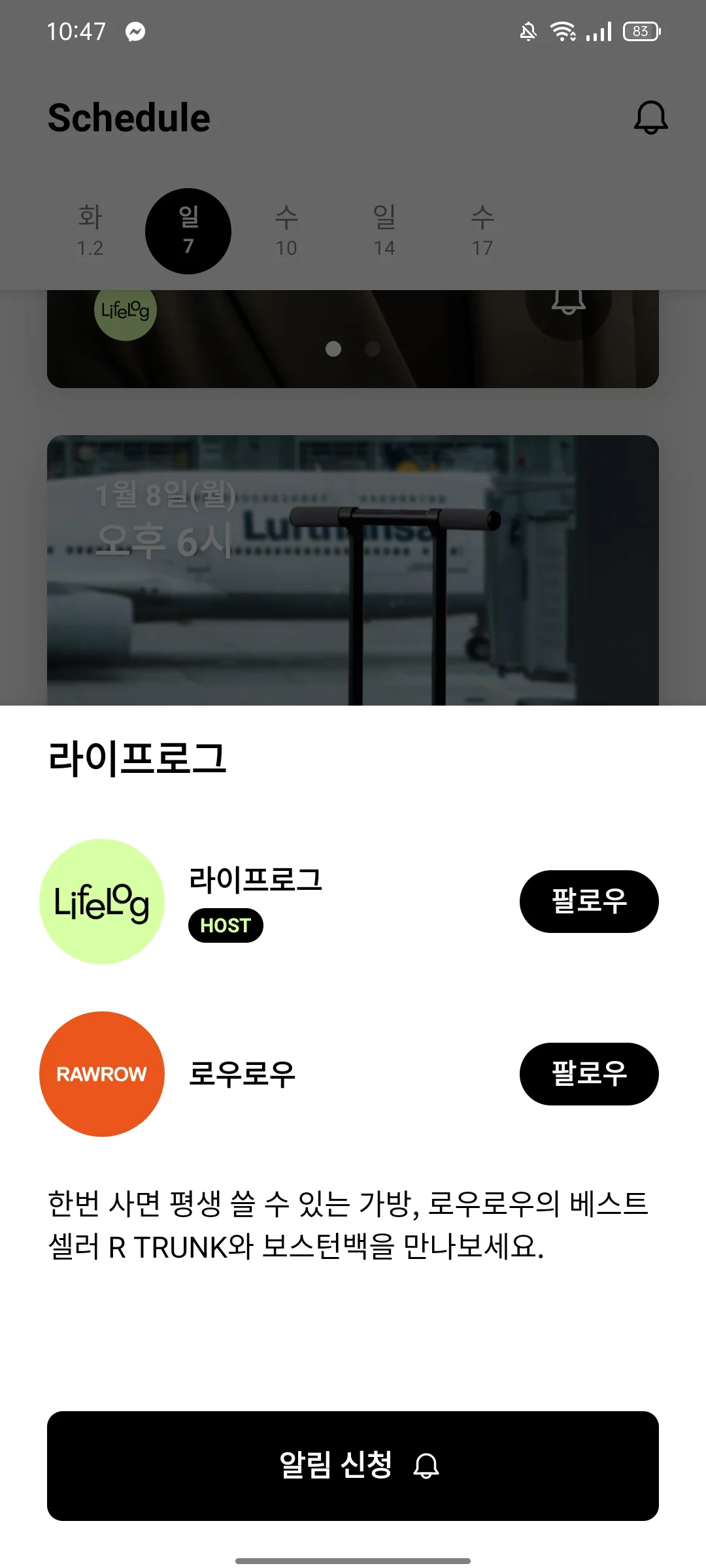Follow 라이프로그 host account
This screenshot has width=706, height=1568.
point(588,901)
